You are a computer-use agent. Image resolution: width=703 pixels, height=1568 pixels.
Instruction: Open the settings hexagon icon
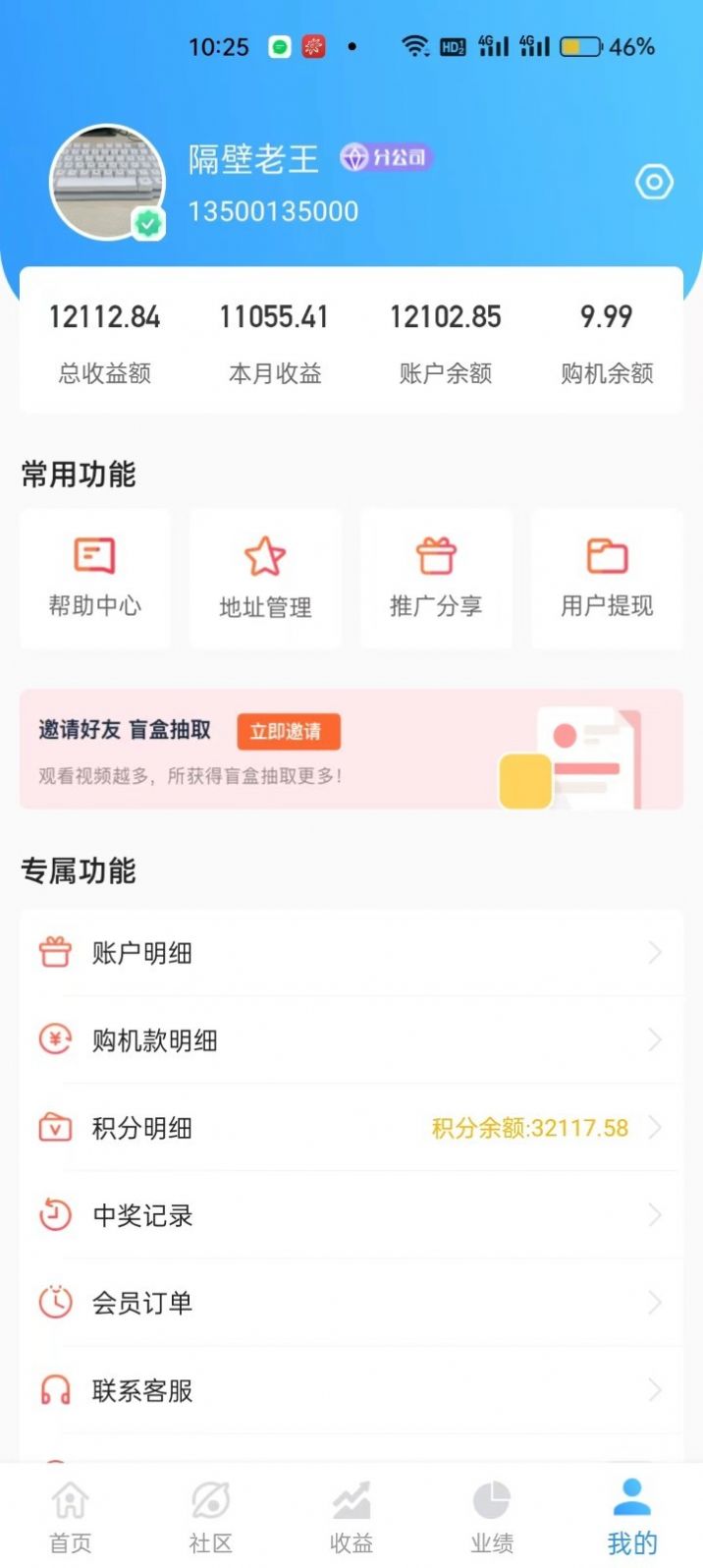(x=654, y=183)
